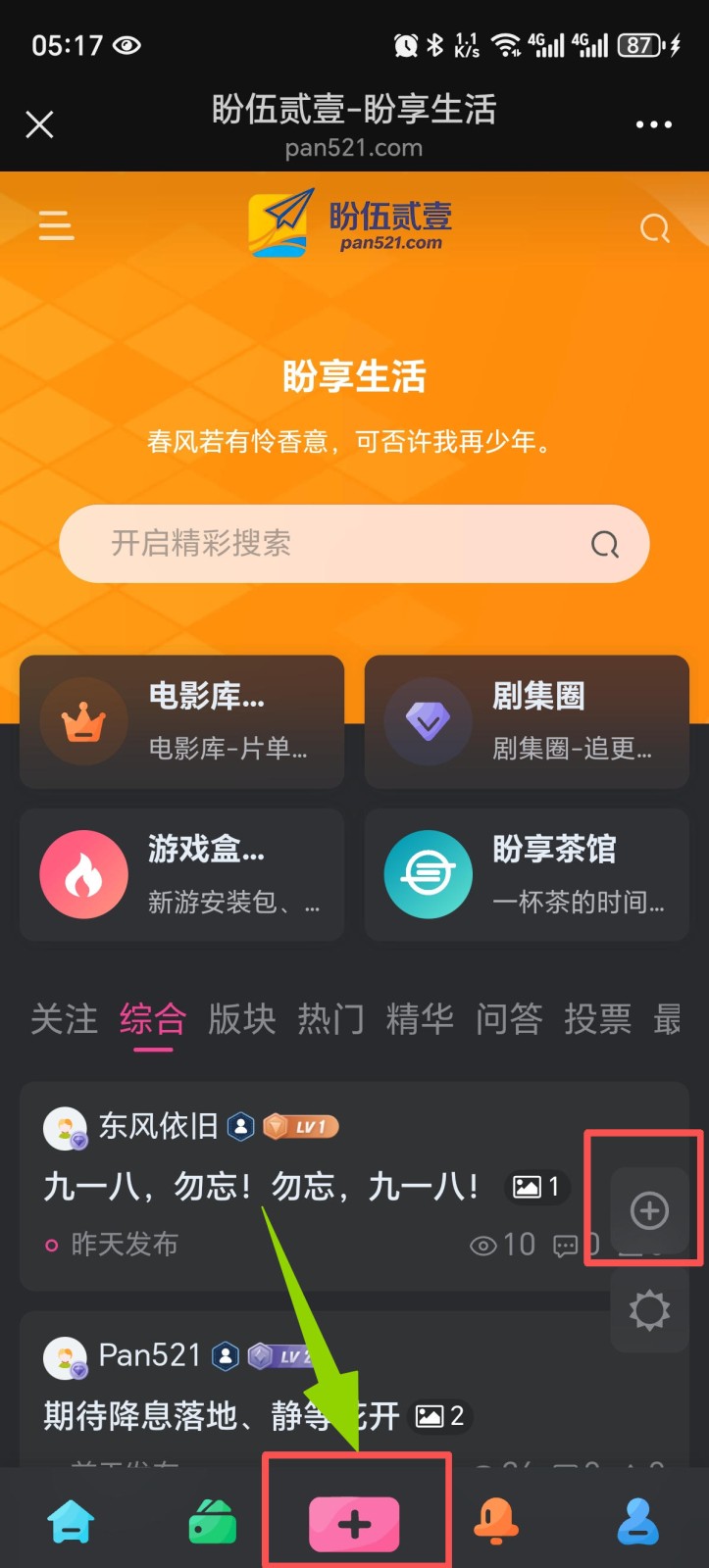
Task: Open the 剧集圈 section card
Action: coord(527,721)
